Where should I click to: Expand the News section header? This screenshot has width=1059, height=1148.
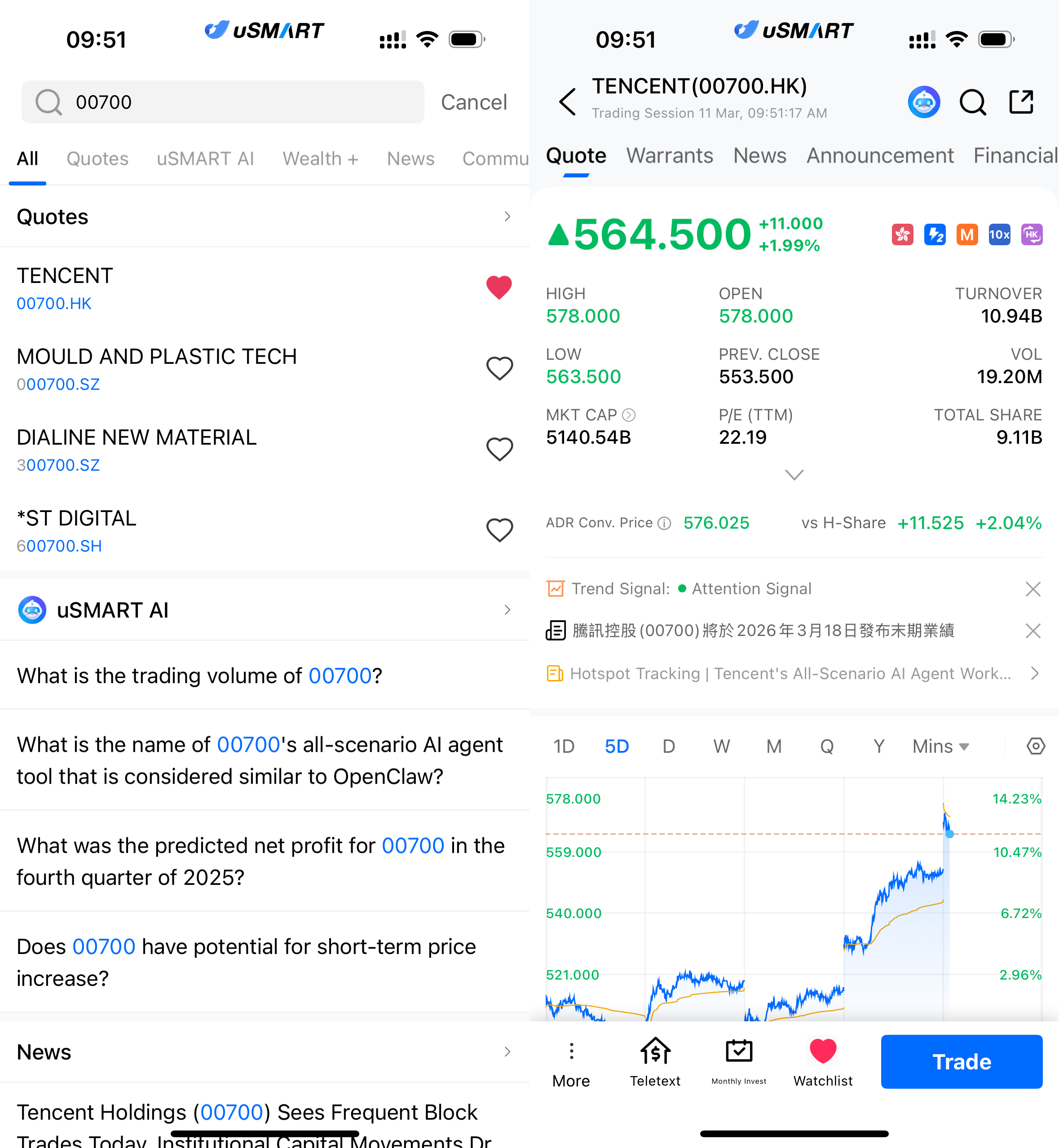264,1052
